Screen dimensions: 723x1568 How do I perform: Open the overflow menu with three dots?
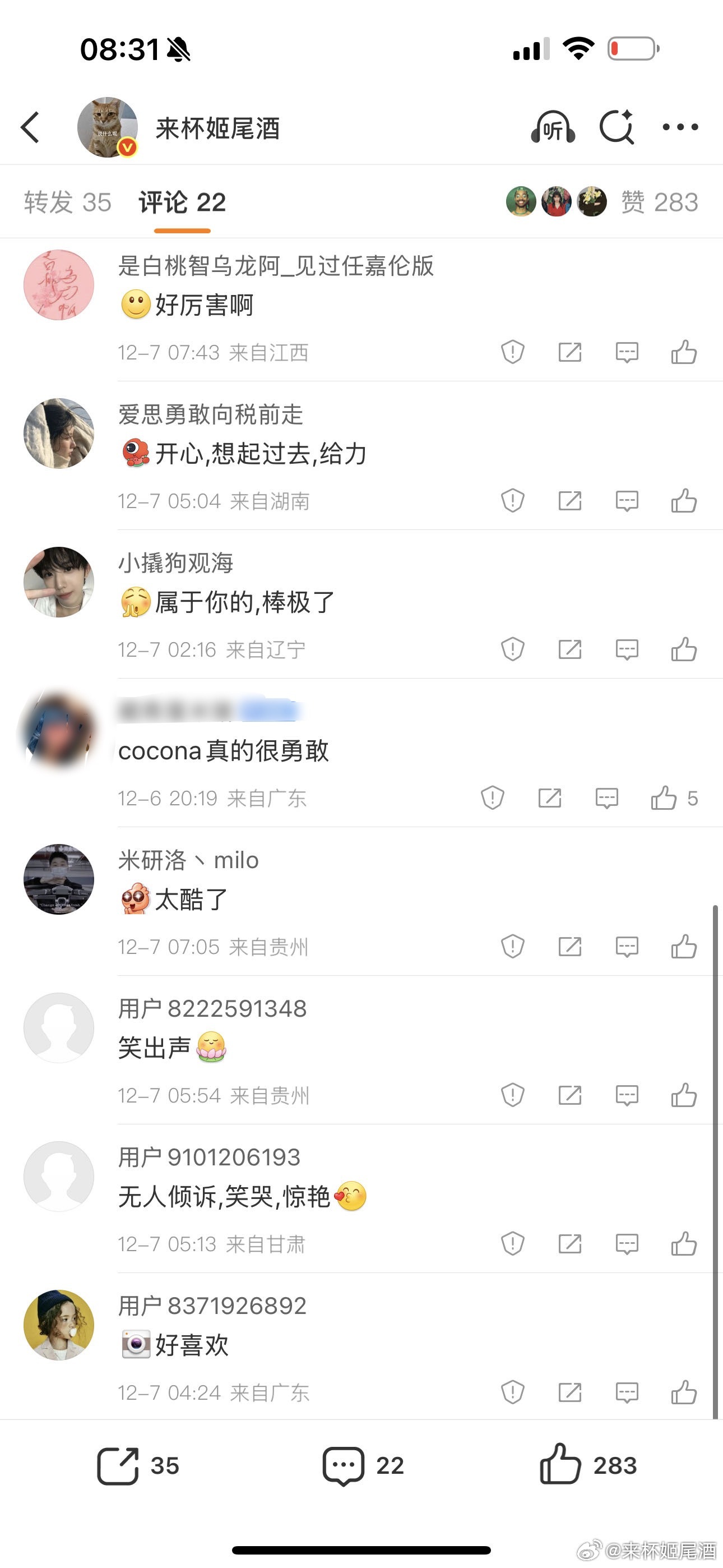coord(680,127)
